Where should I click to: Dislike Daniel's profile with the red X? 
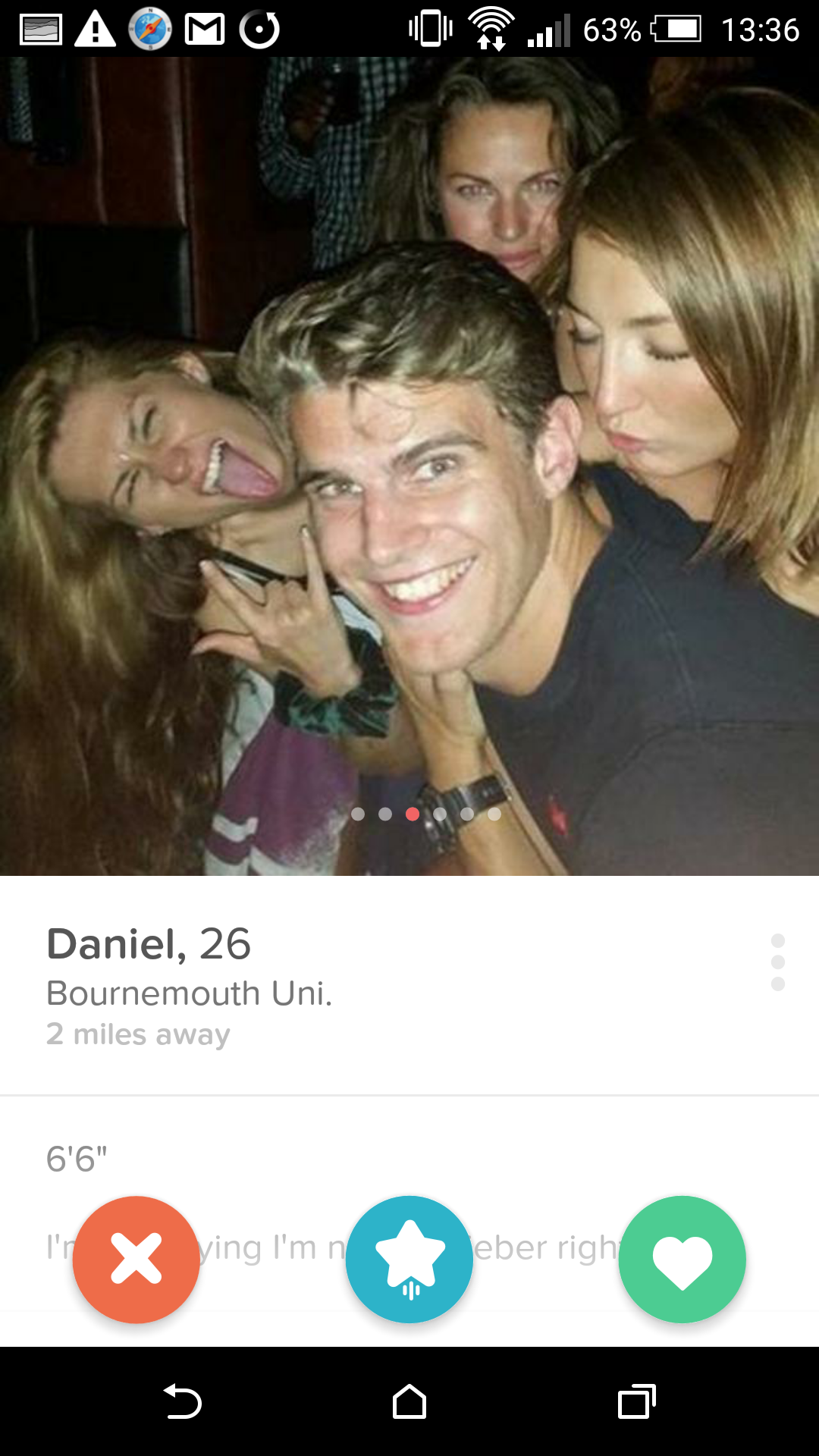pos(136,1259)
